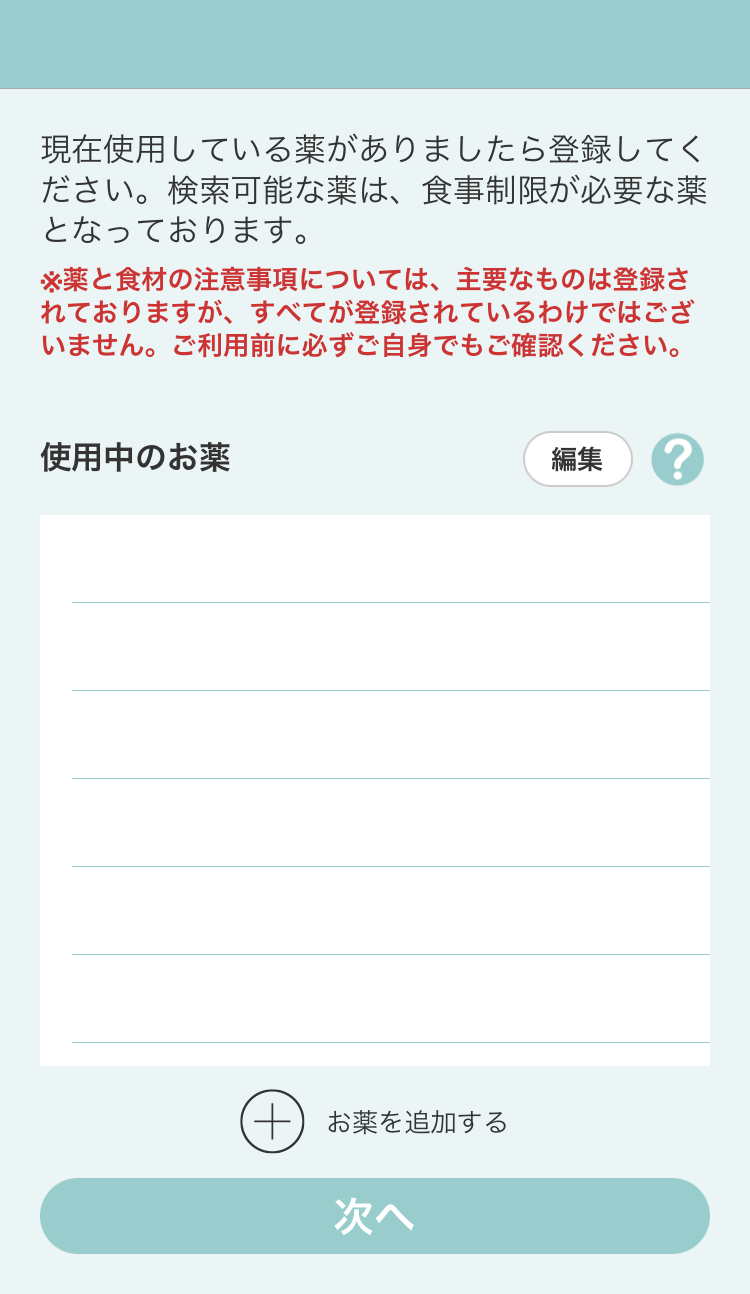Open the question mark help icon

click(677, 459)
